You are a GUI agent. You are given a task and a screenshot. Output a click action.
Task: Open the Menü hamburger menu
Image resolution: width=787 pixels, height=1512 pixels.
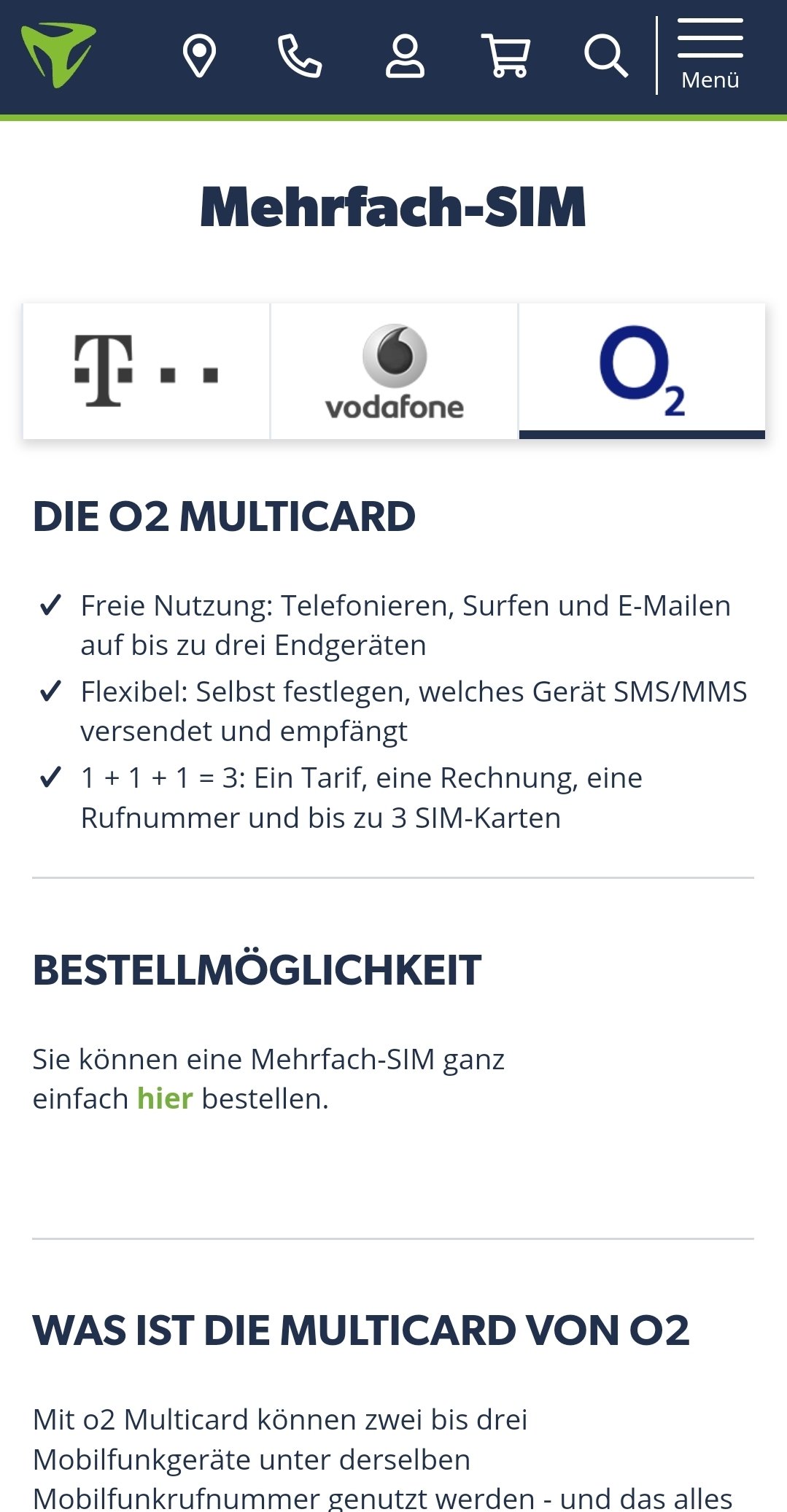coord(710,56)
